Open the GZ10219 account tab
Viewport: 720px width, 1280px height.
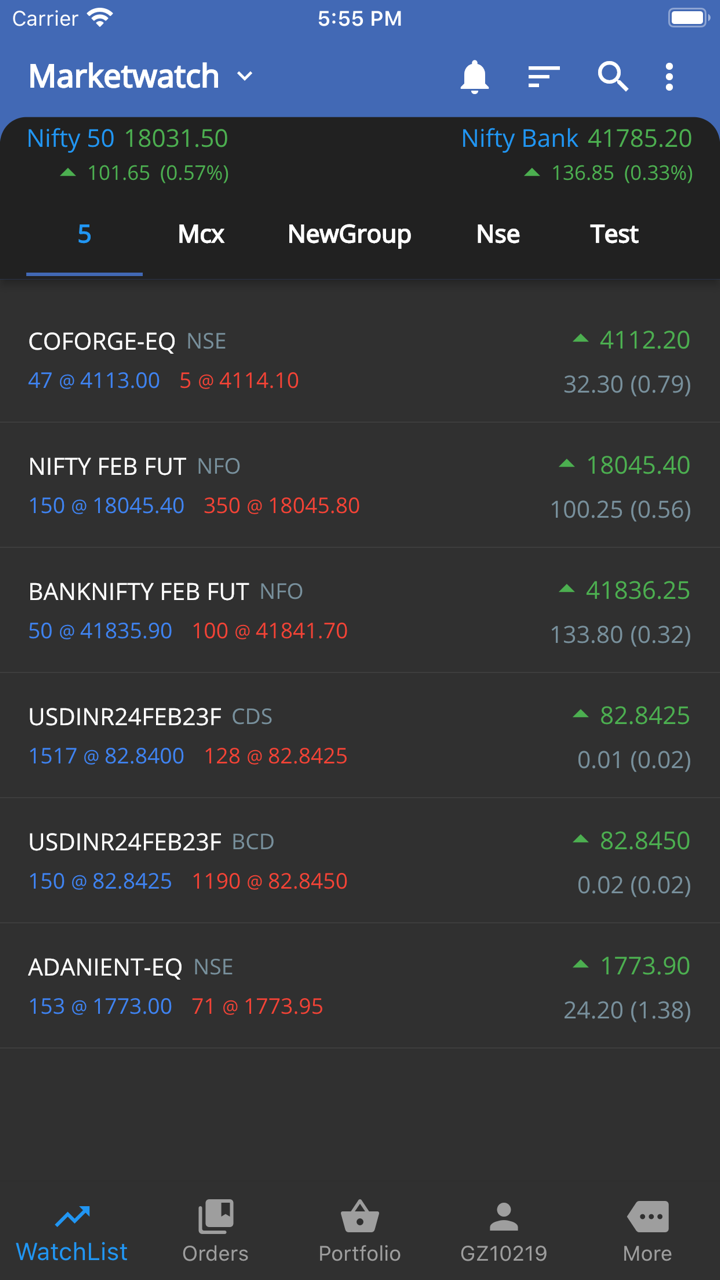click(503, 1232)
